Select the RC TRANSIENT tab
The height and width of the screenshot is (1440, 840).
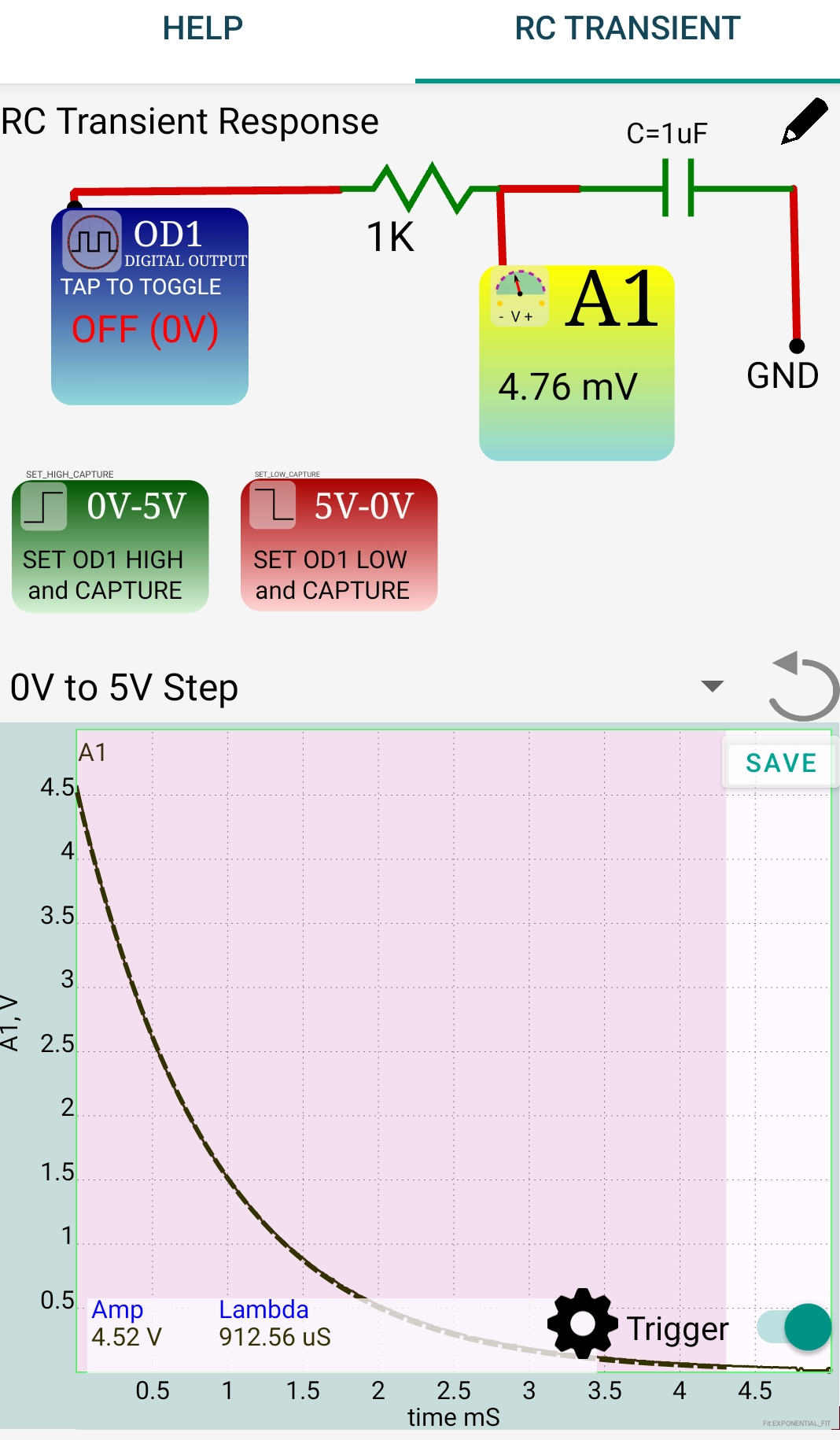coord(627,29)
